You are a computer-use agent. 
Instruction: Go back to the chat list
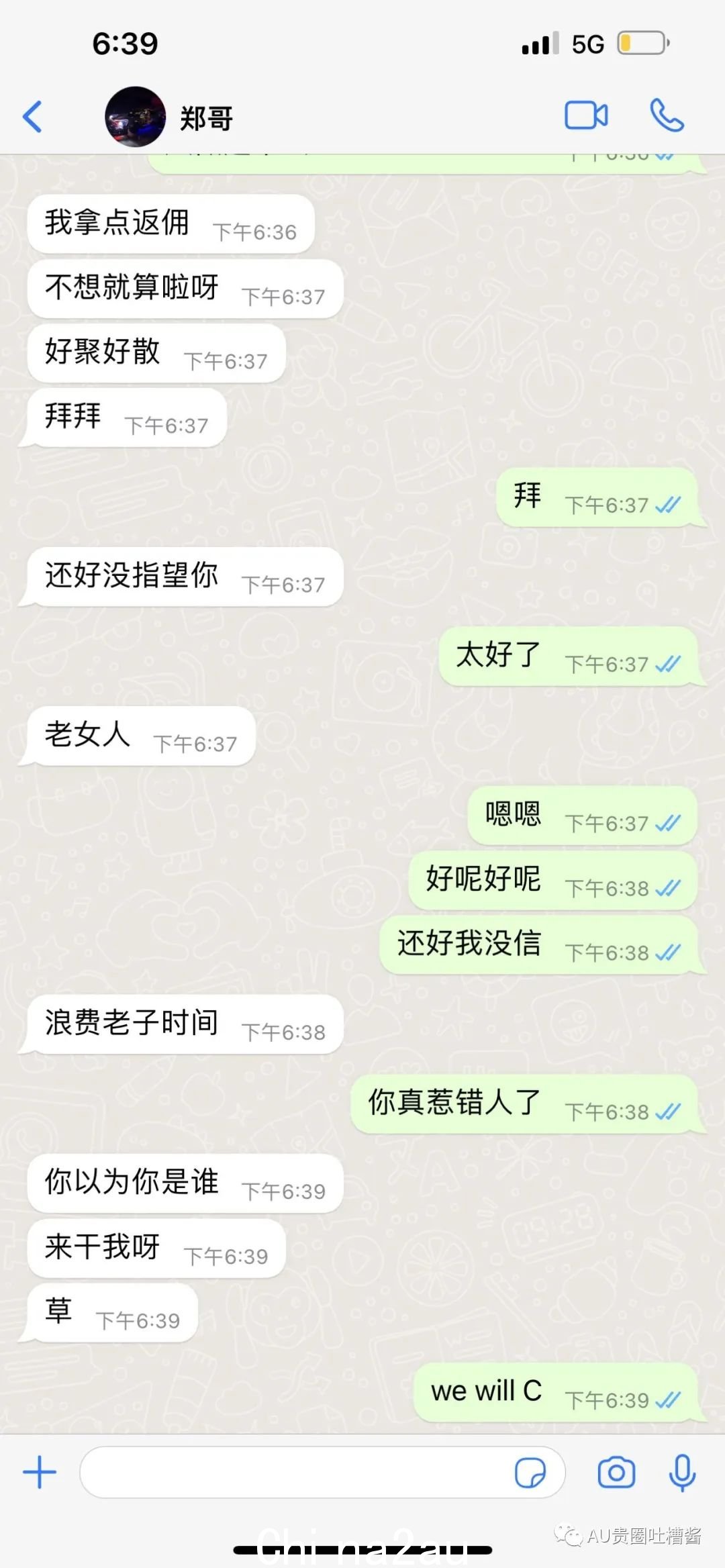coord(32,117)
